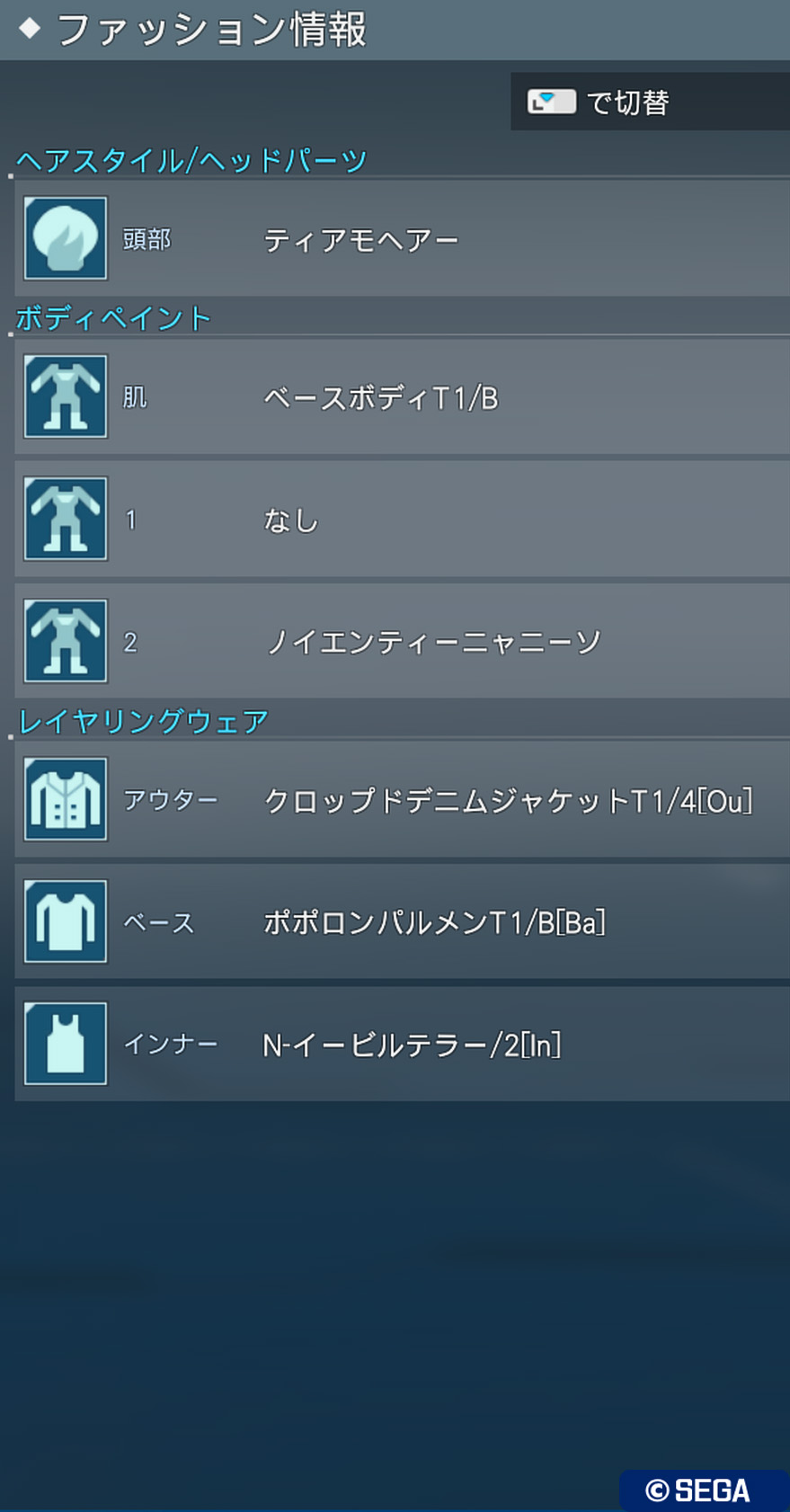Open the ベース ポポロンパルメン row
This screenshot has width=790, height=1512.
(x=402, y=921)
